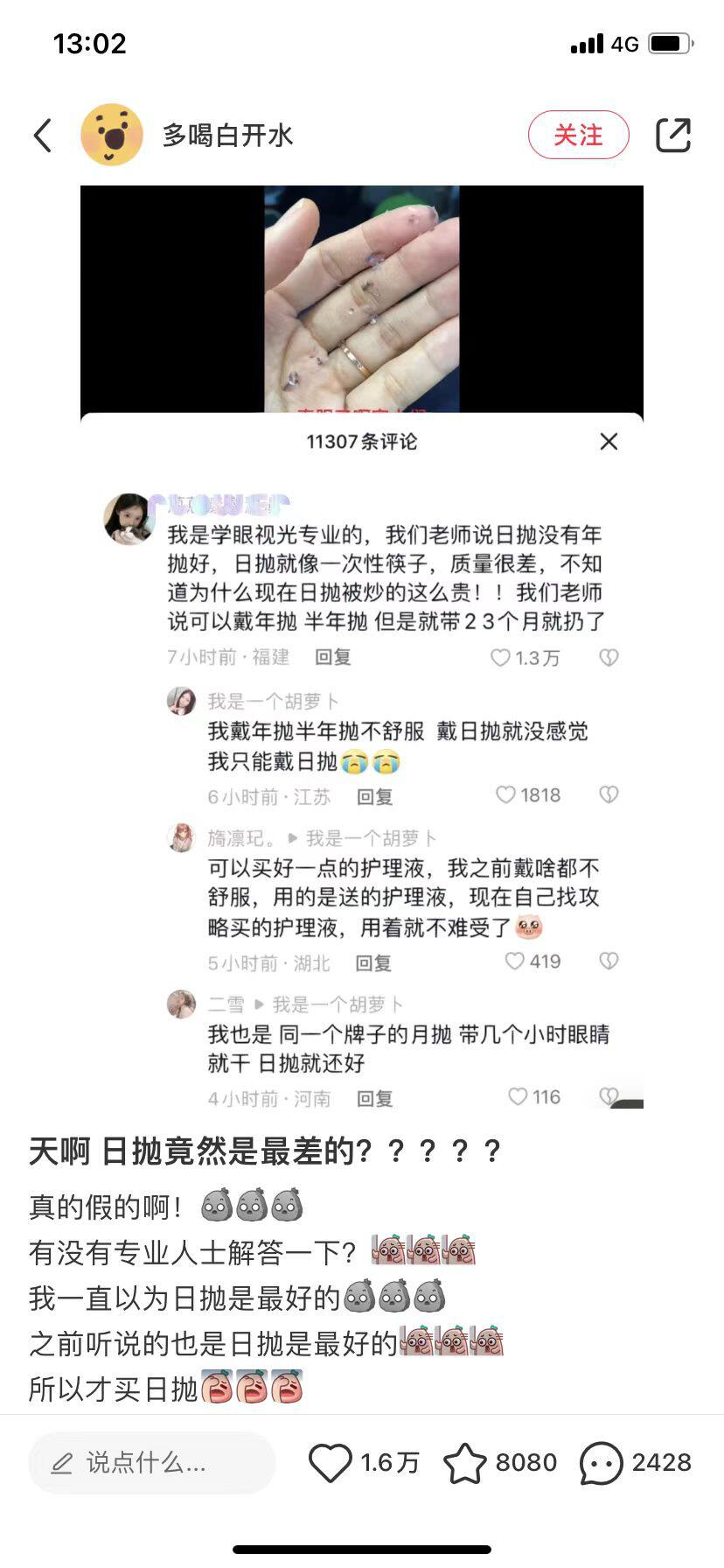724x1568 pixels.
Task: Share this post
Action: pyautogui.click(x=672, y=136)
